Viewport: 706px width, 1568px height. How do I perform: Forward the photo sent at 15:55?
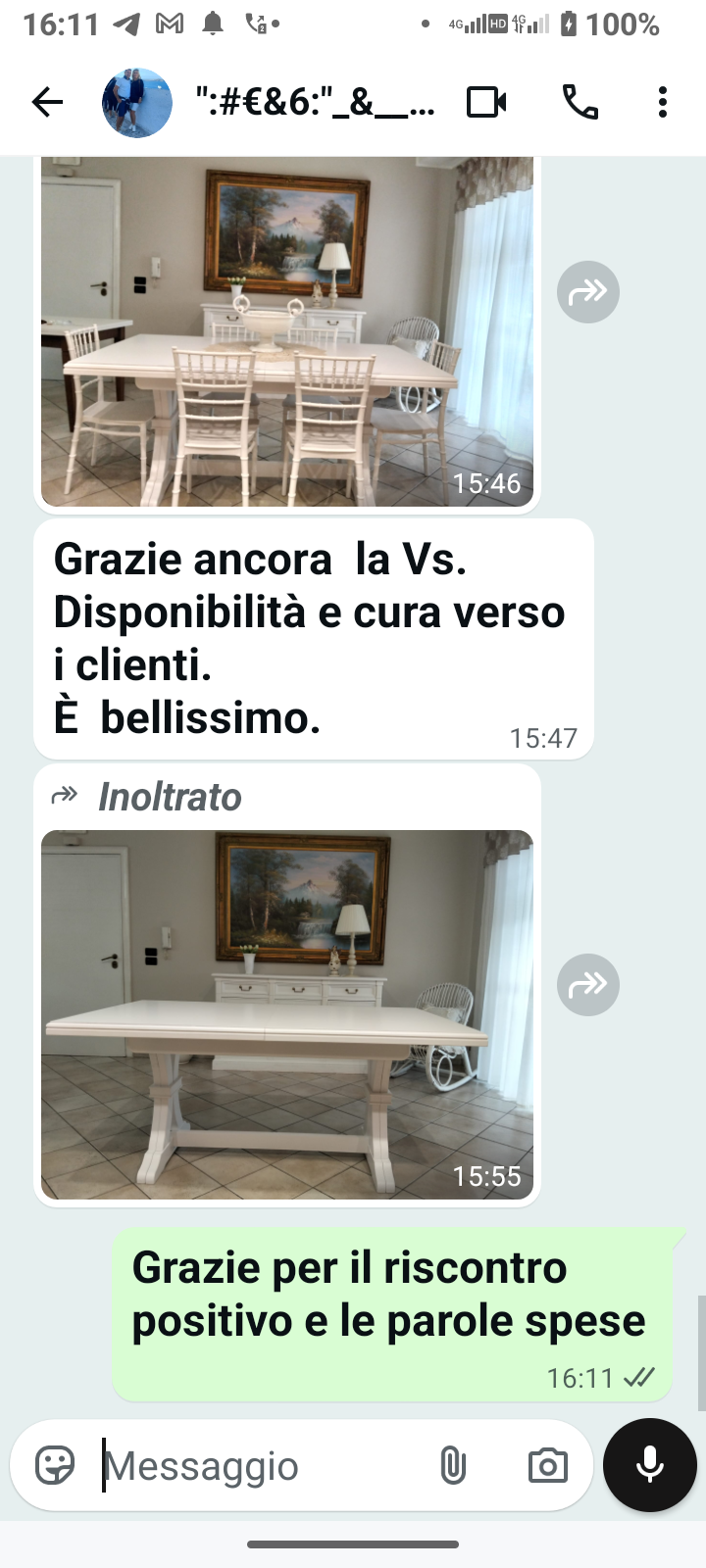[588, 984]
